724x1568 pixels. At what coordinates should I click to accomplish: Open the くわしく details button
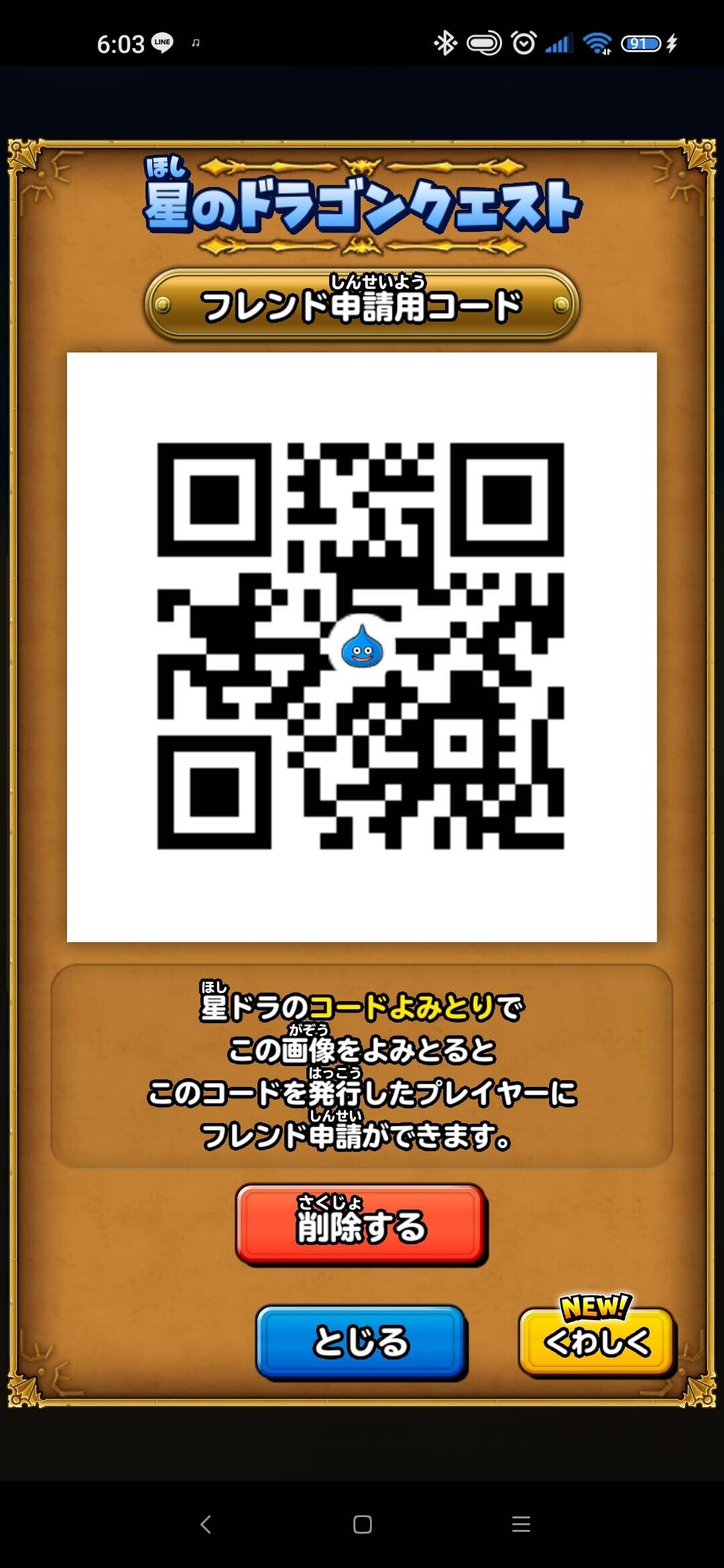(x=597, y=1342)
